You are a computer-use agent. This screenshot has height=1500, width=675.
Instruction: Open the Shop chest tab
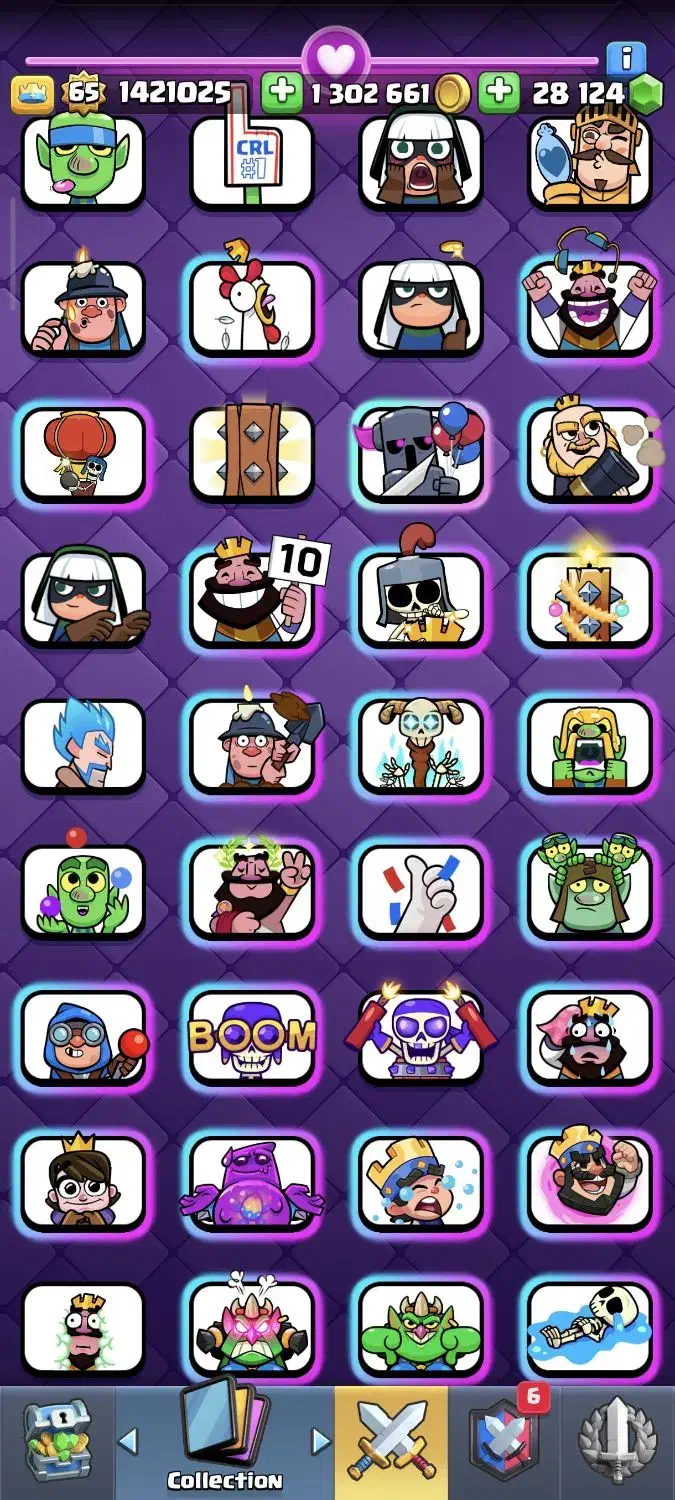click(56, 1440)
